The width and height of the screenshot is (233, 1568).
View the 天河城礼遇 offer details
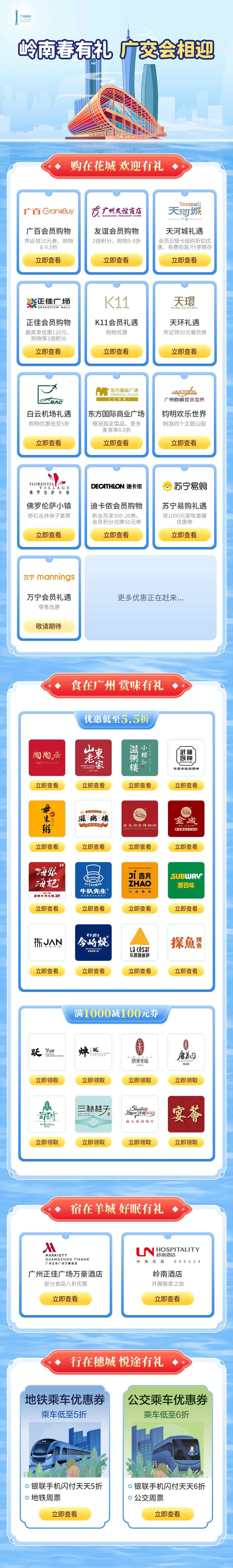point(184,260)
